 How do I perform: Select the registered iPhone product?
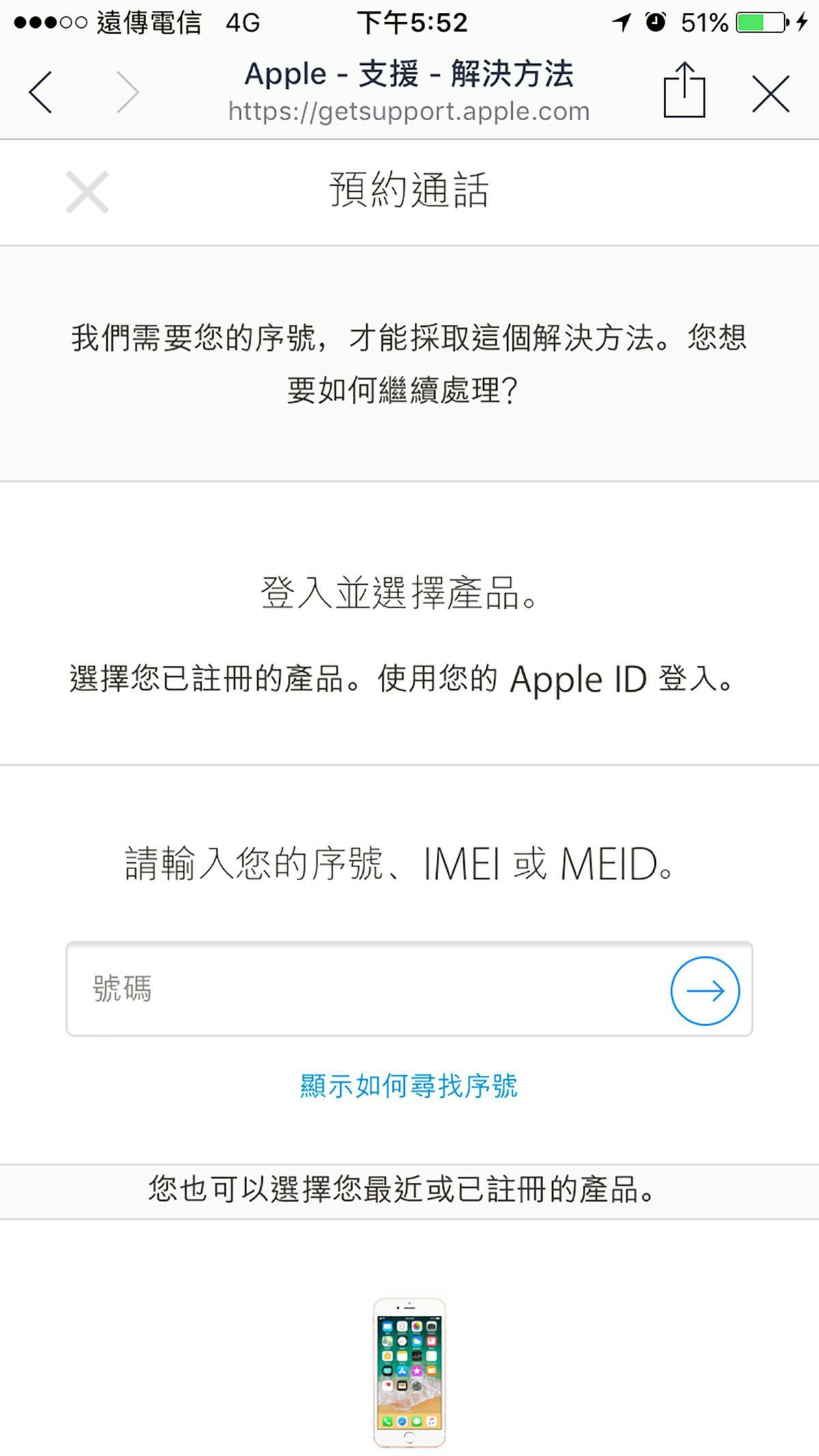click(x=409, y=1371)
